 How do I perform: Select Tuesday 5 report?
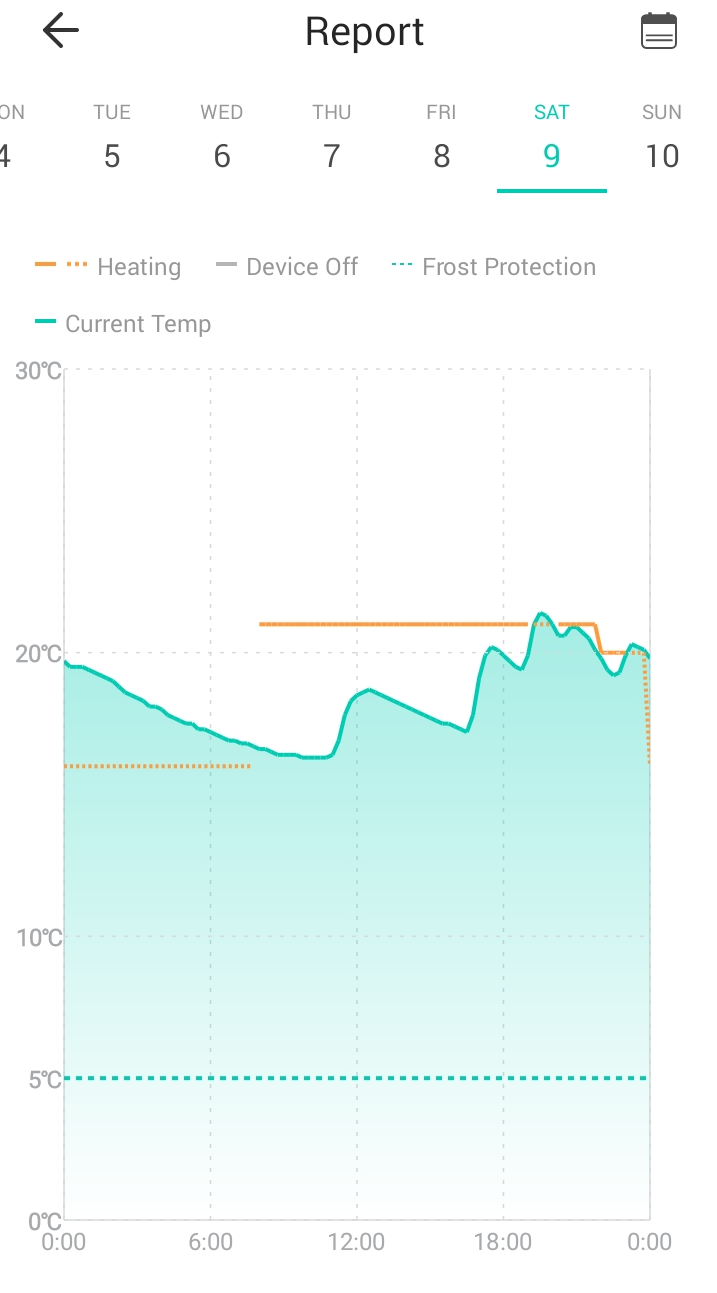[112, 138]
